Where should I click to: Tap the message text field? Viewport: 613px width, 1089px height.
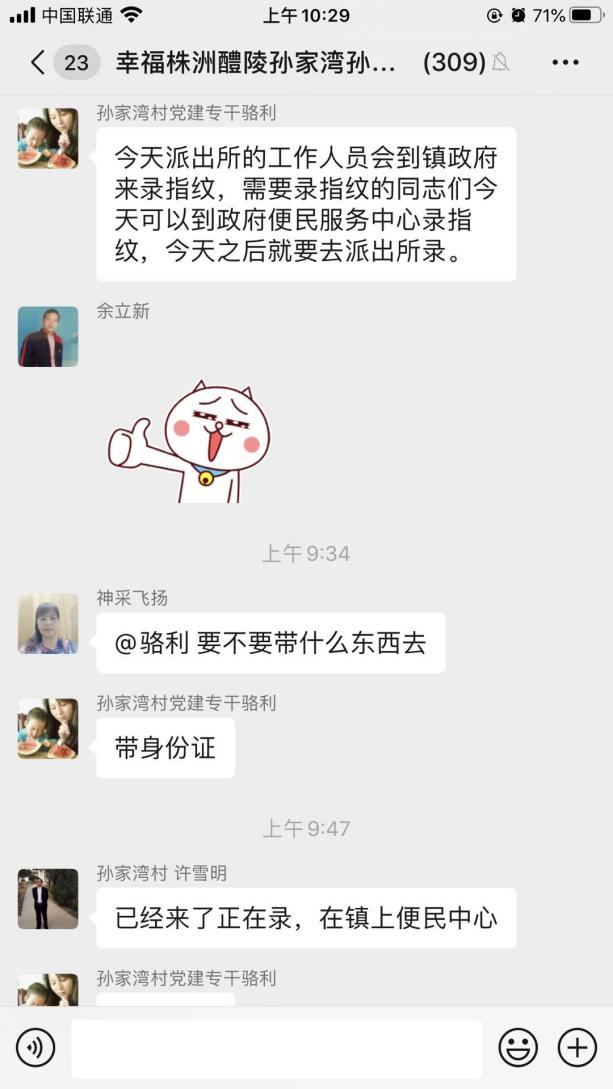276,1048
